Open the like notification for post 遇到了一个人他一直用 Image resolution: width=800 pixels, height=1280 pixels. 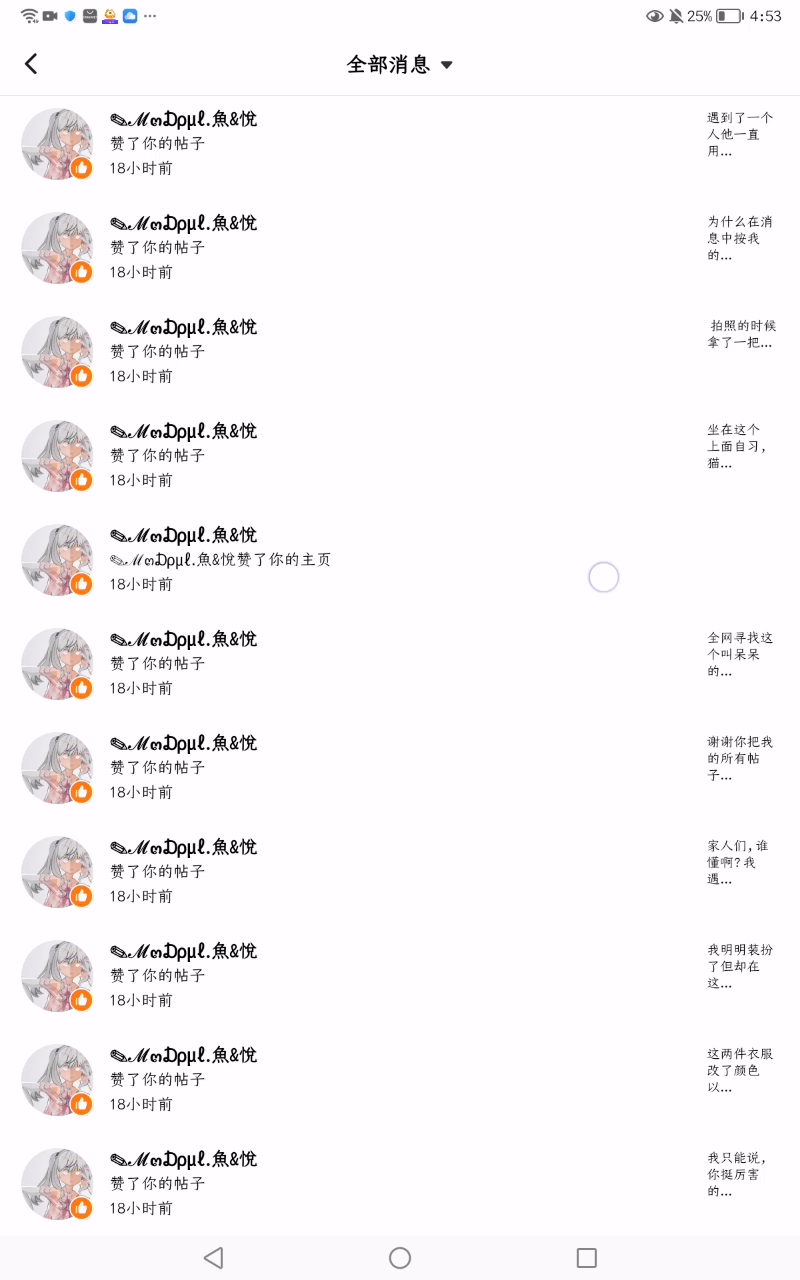point(400,144)
